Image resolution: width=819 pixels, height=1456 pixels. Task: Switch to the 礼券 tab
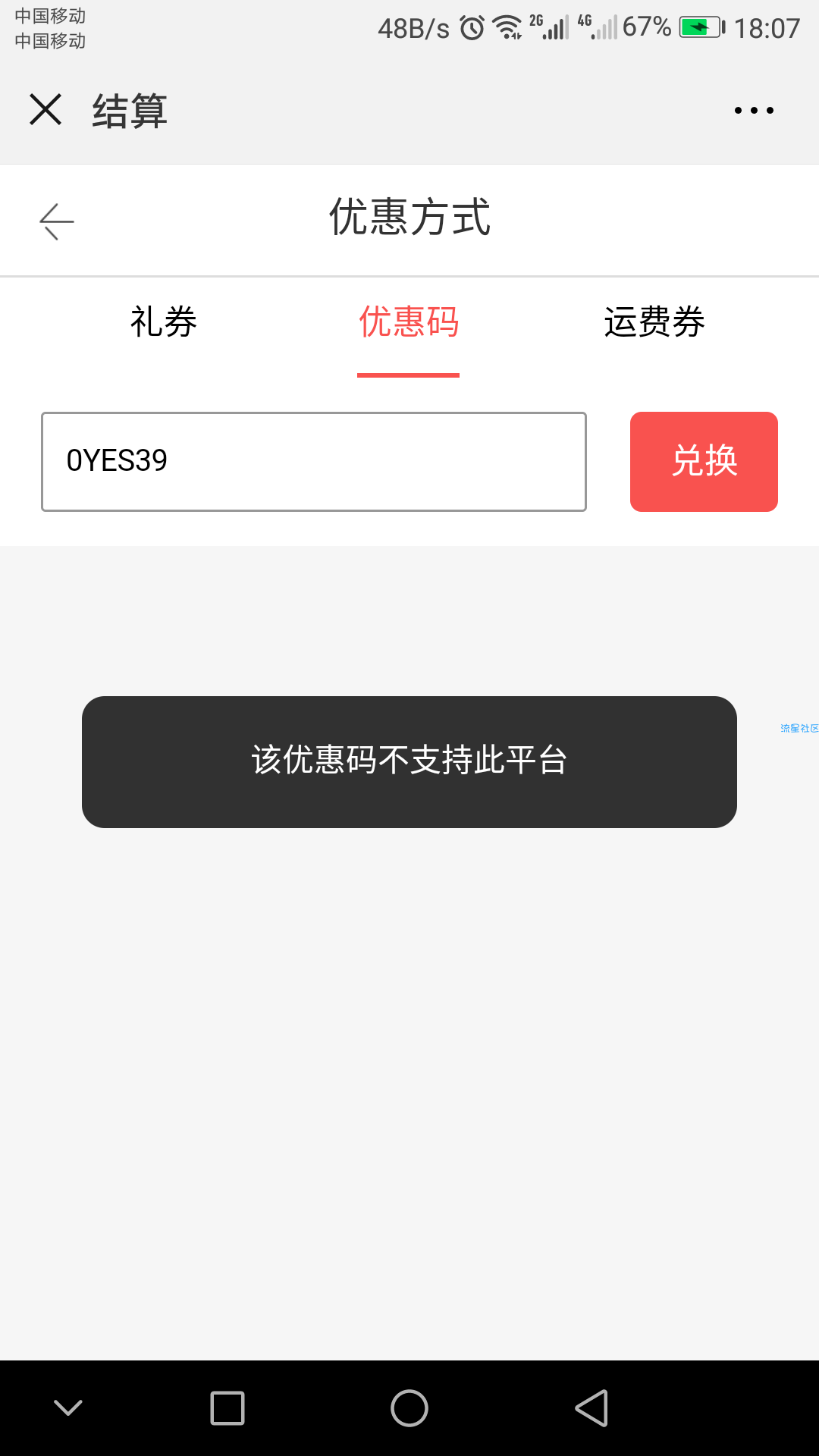pyautogui.click(x=164, y=322)
